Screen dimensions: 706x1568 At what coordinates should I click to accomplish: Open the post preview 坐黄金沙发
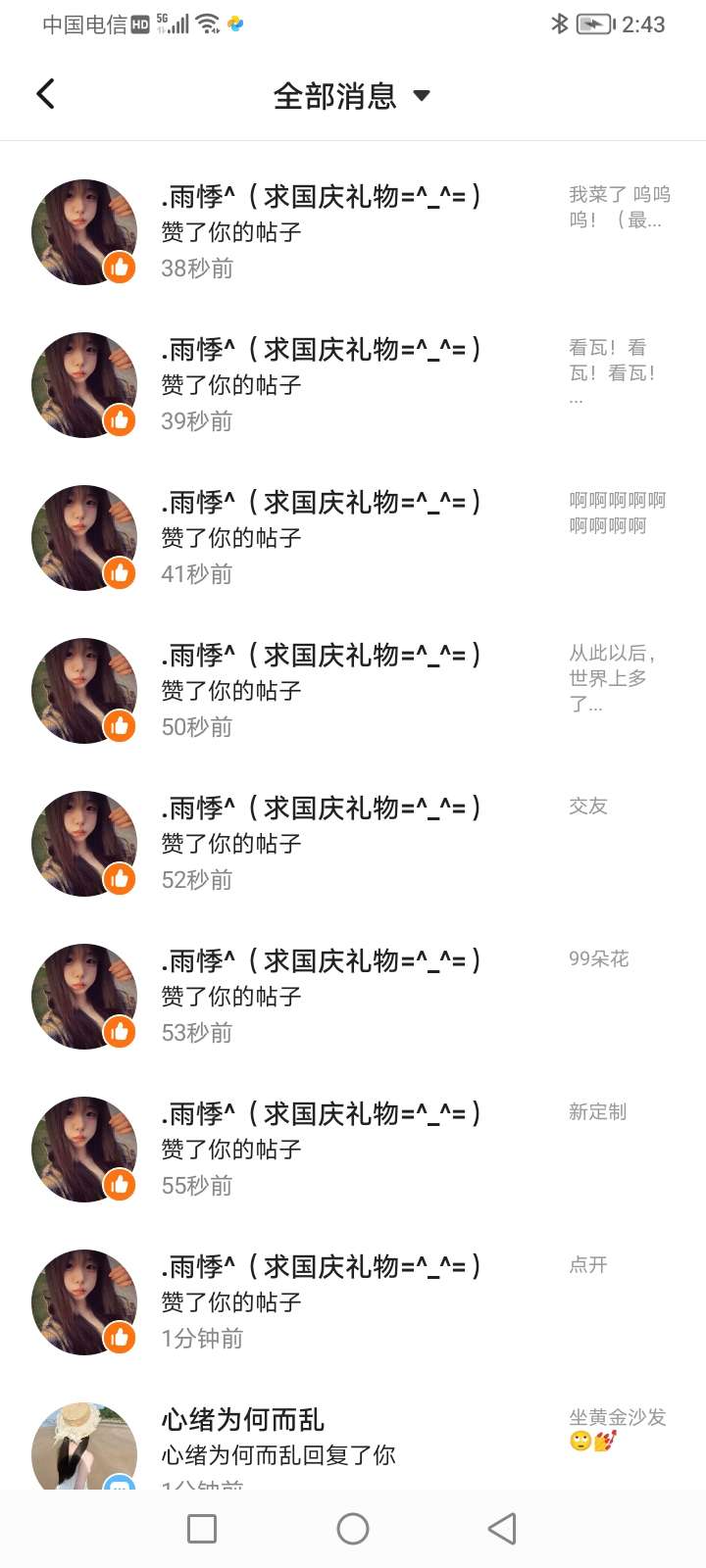(x=617, y=1429)
